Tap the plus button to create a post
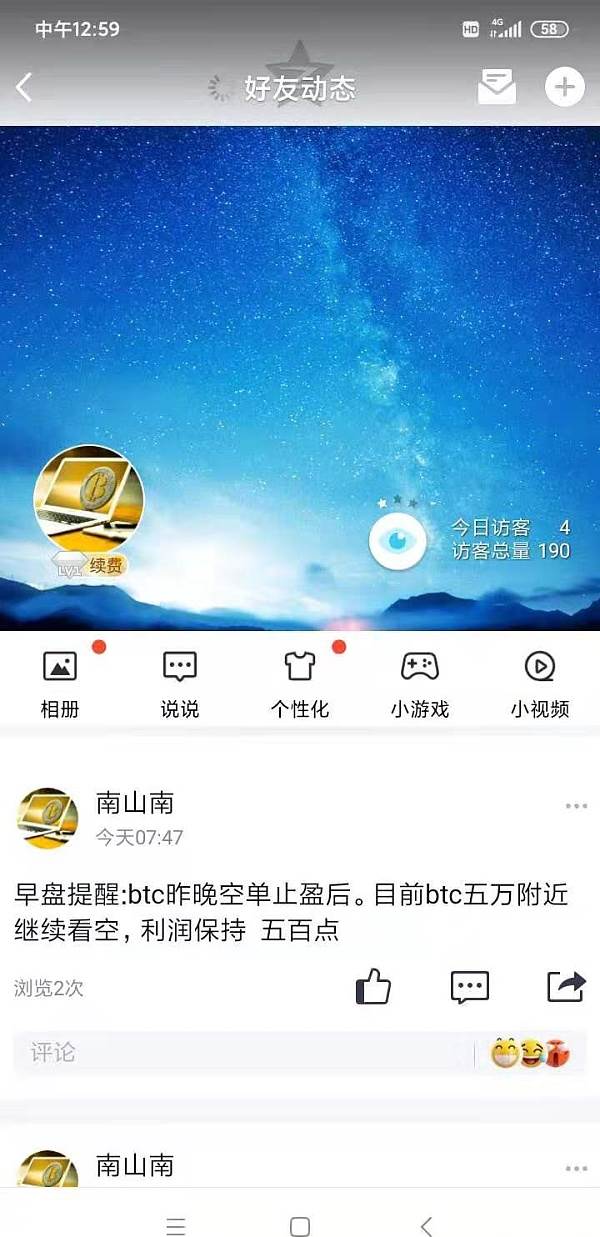600x1237 pixels. tap(564, 87)
